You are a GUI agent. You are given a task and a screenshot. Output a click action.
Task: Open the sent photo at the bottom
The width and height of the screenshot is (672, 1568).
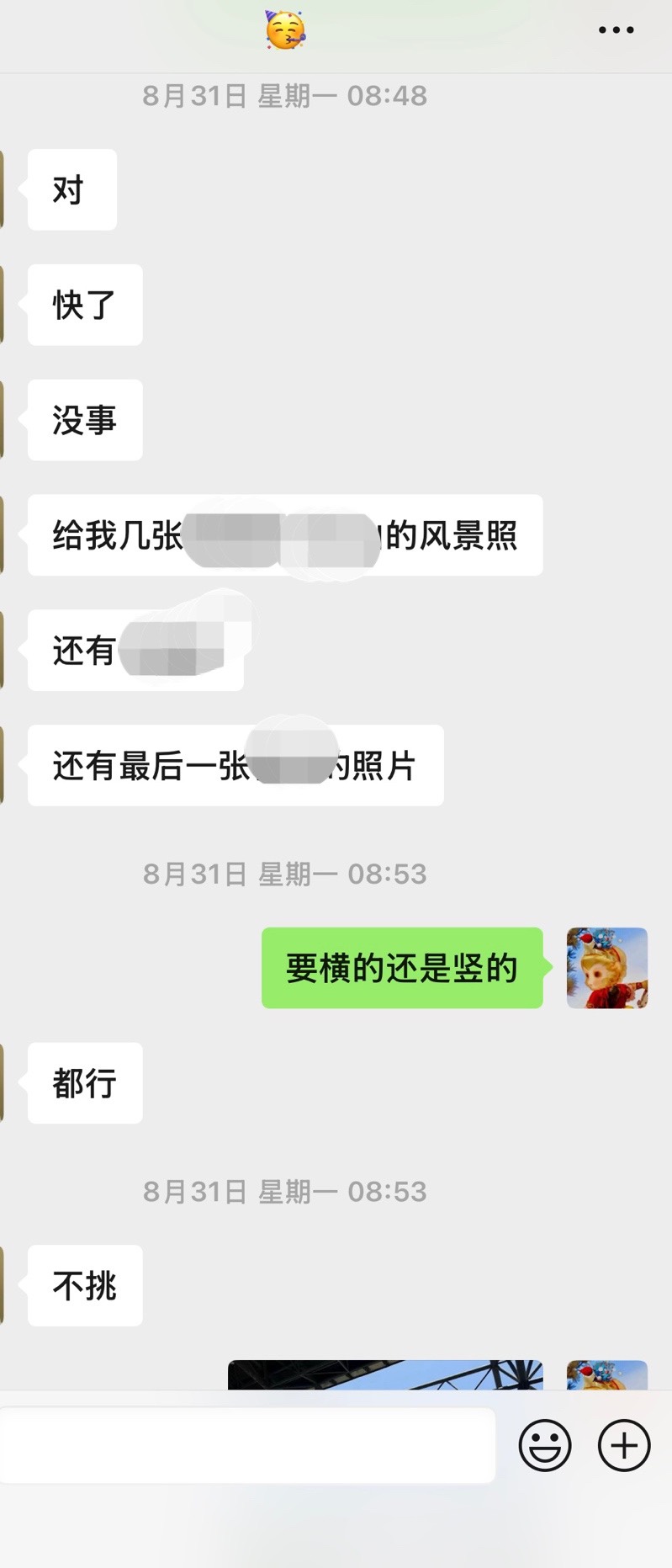pos(385,1374)
